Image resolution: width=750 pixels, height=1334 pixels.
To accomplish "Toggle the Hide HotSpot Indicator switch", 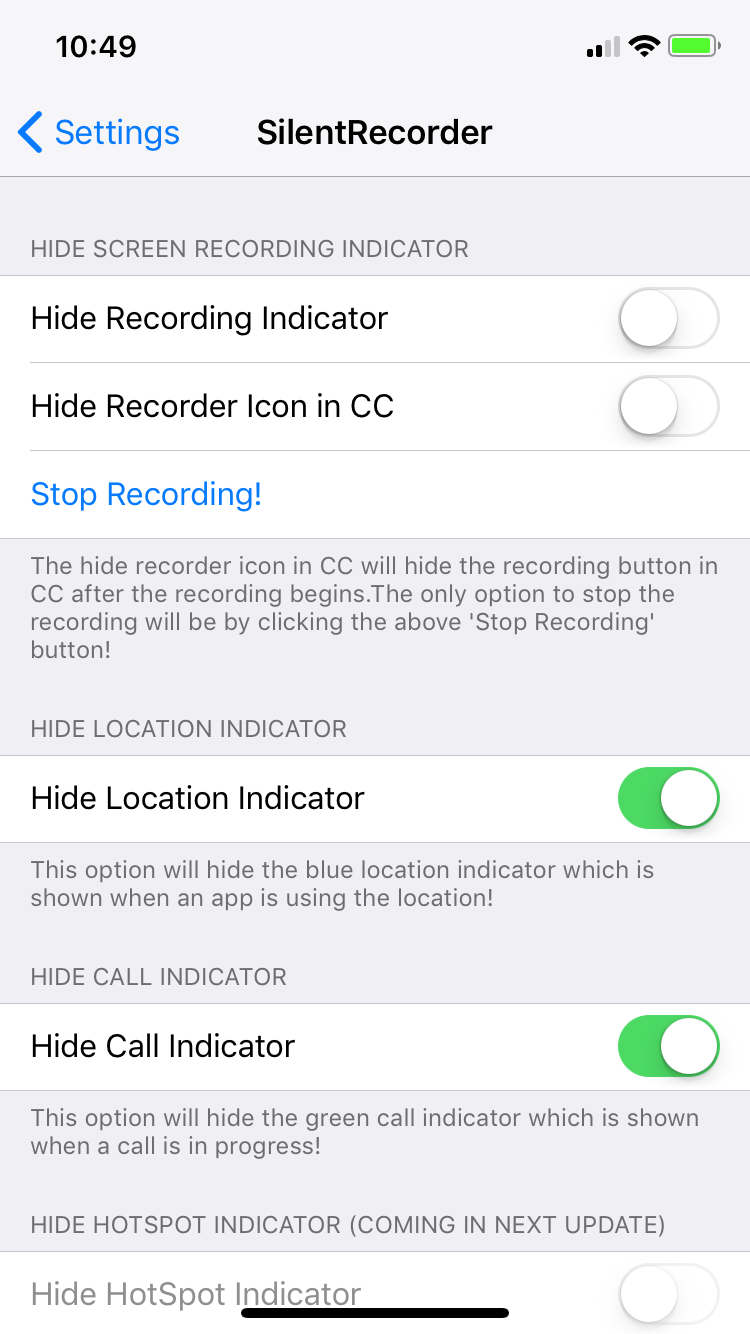I will 669,1294.
